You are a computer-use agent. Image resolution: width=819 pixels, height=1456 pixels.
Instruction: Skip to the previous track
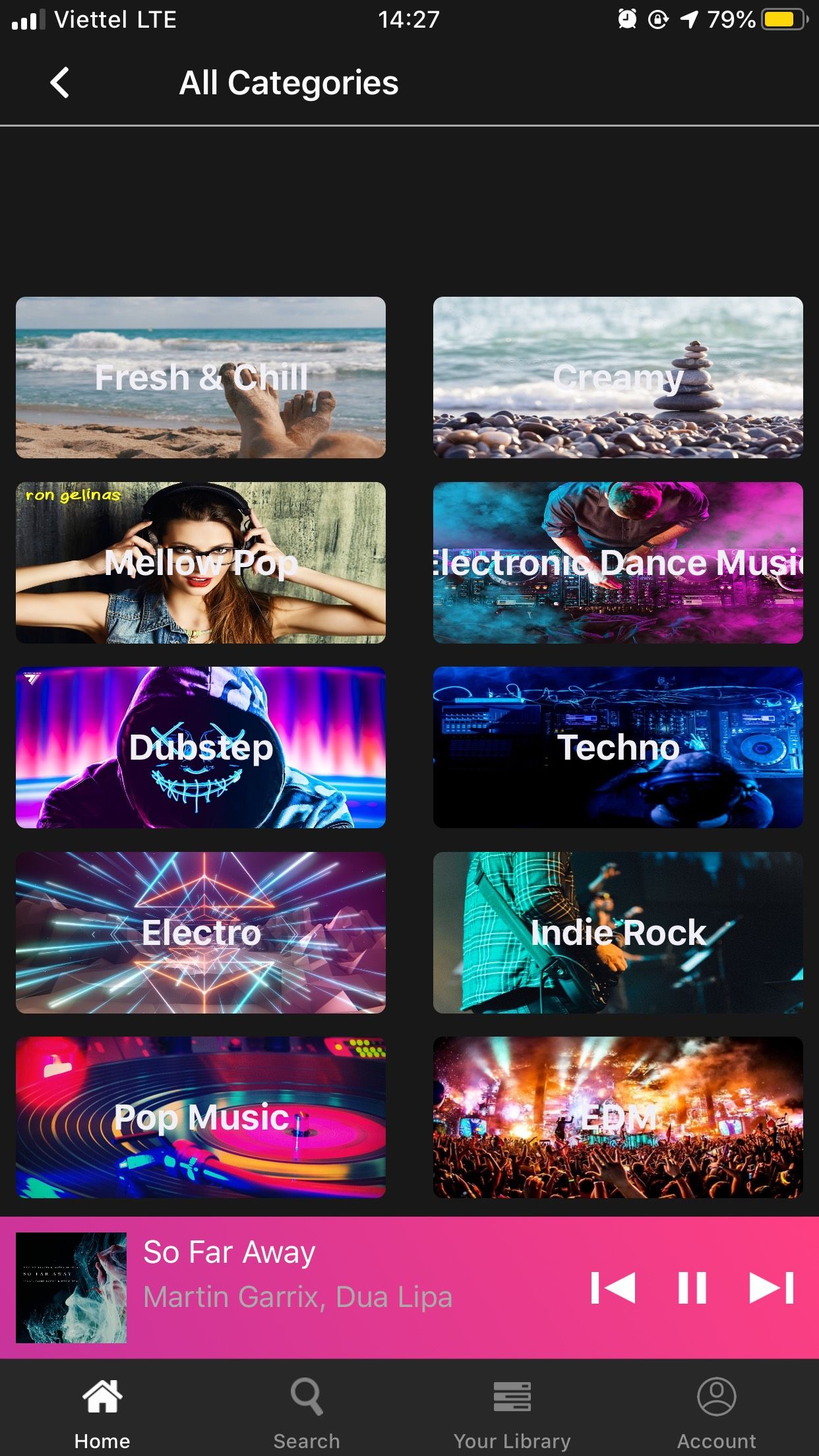pyautogui.click(x=613, y=1288)
